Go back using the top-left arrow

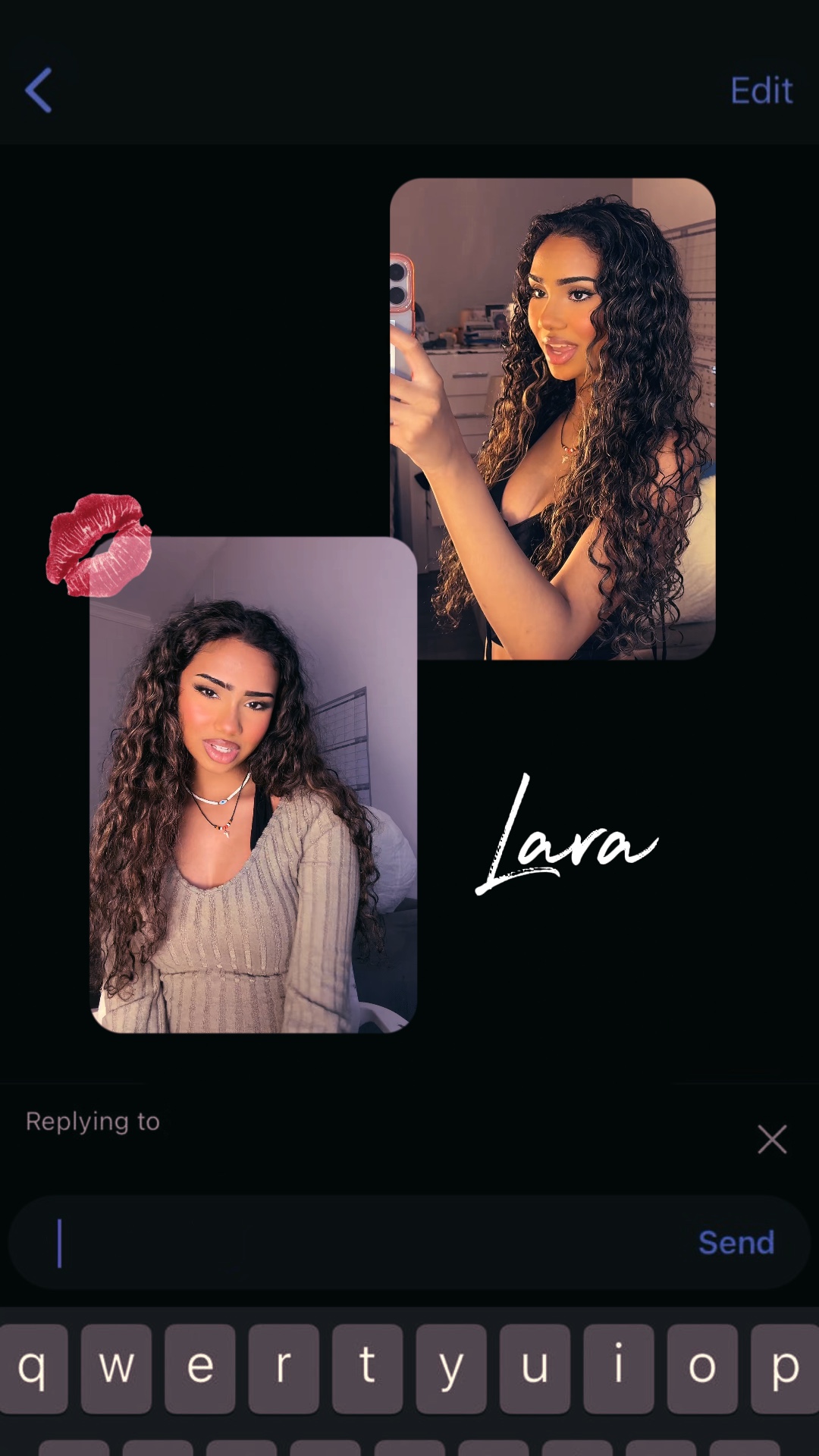pos(38,90)
